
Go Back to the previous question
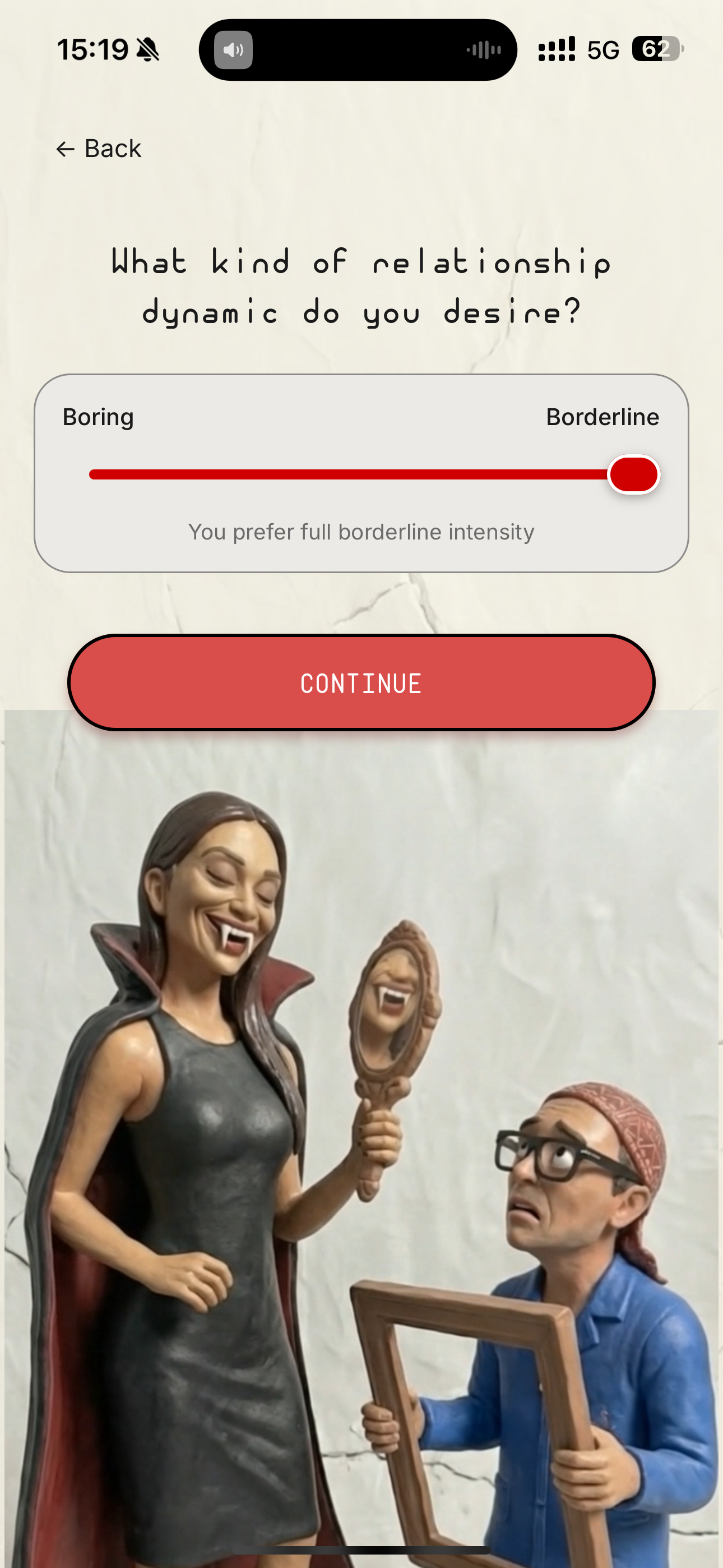point(99,148)
